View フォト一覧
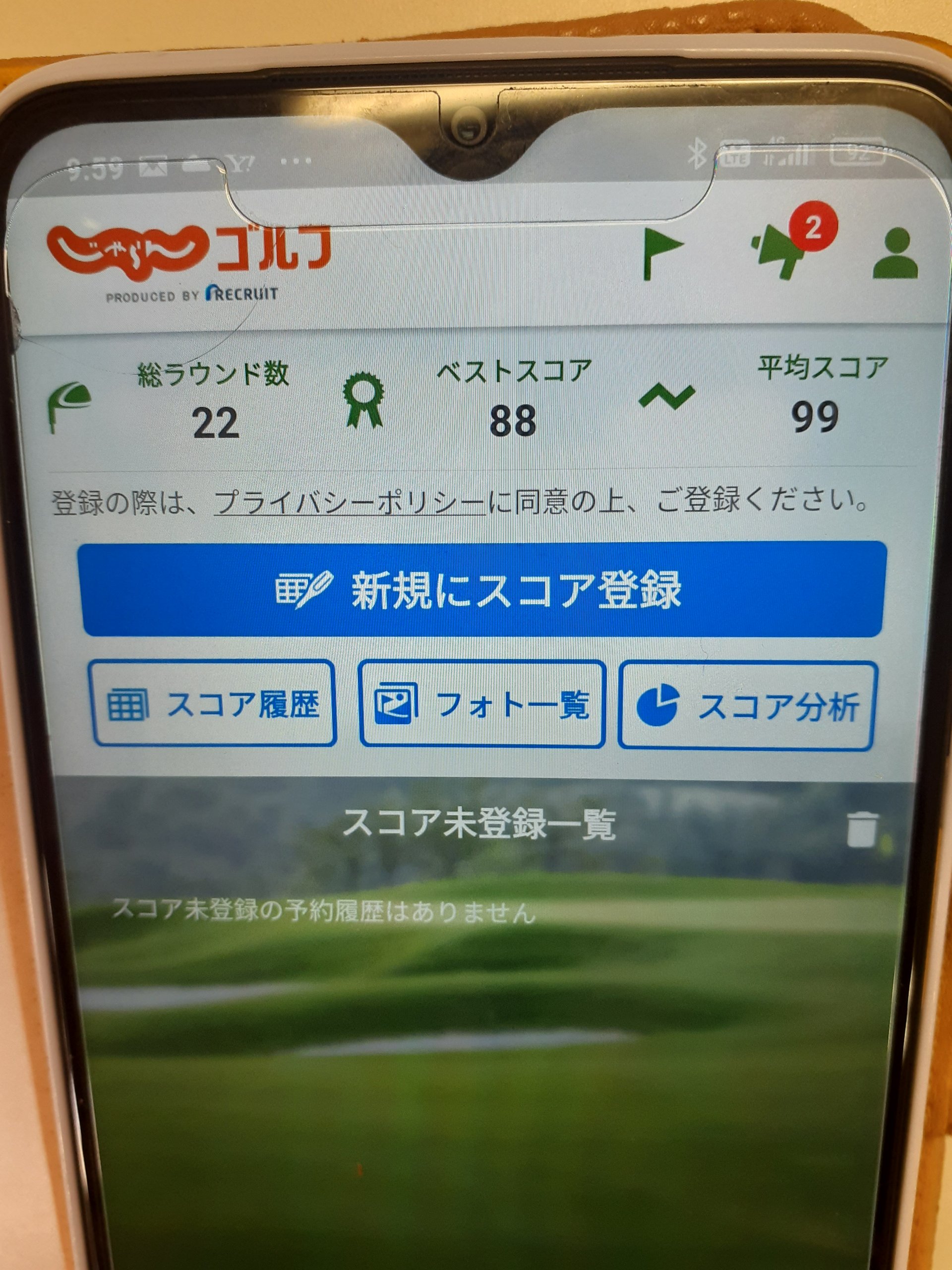Viewport: 952px width, 1270px height. pos(482,704)
